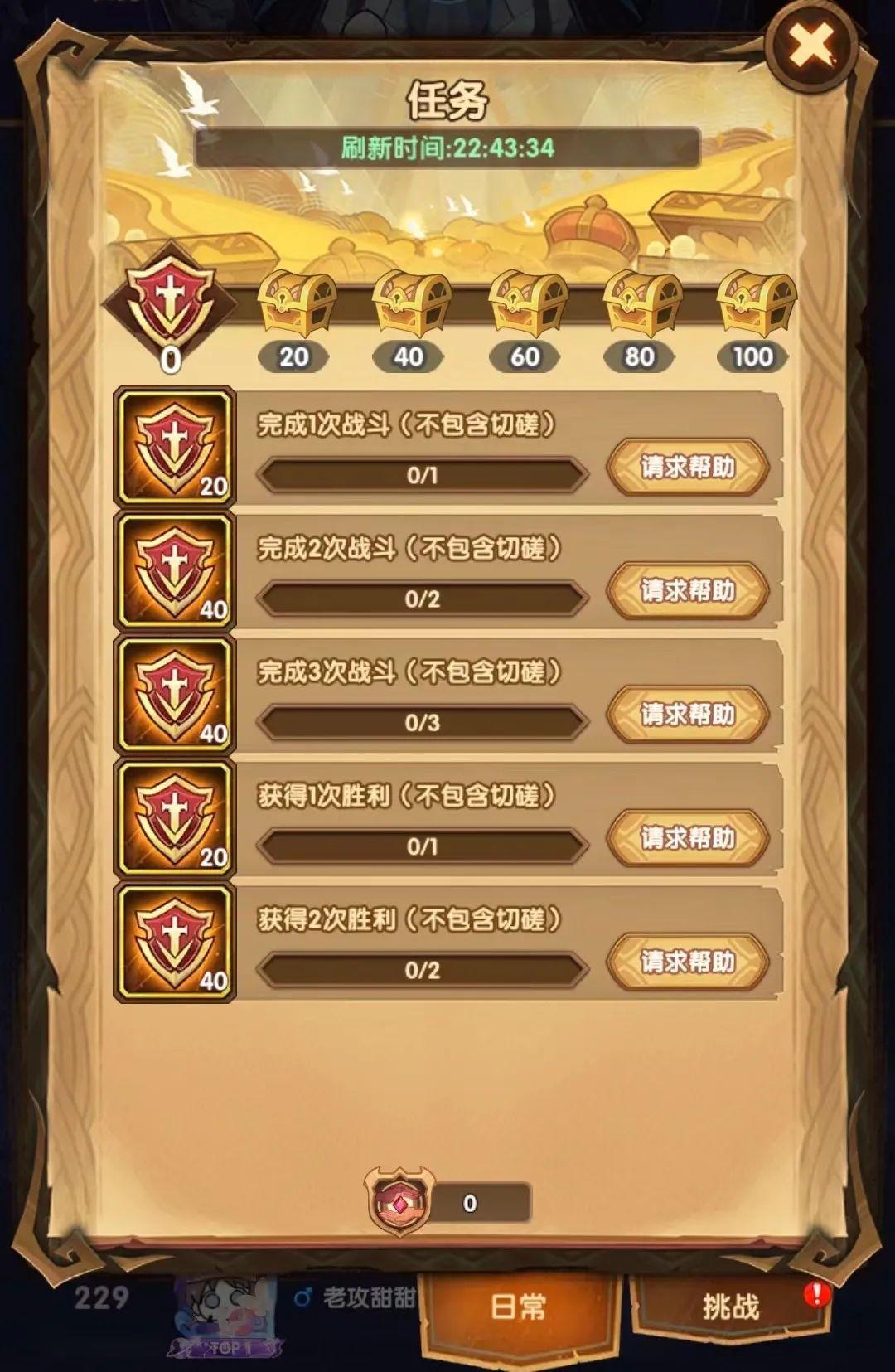Switch to the 挑战 tab

[730, 1307]
